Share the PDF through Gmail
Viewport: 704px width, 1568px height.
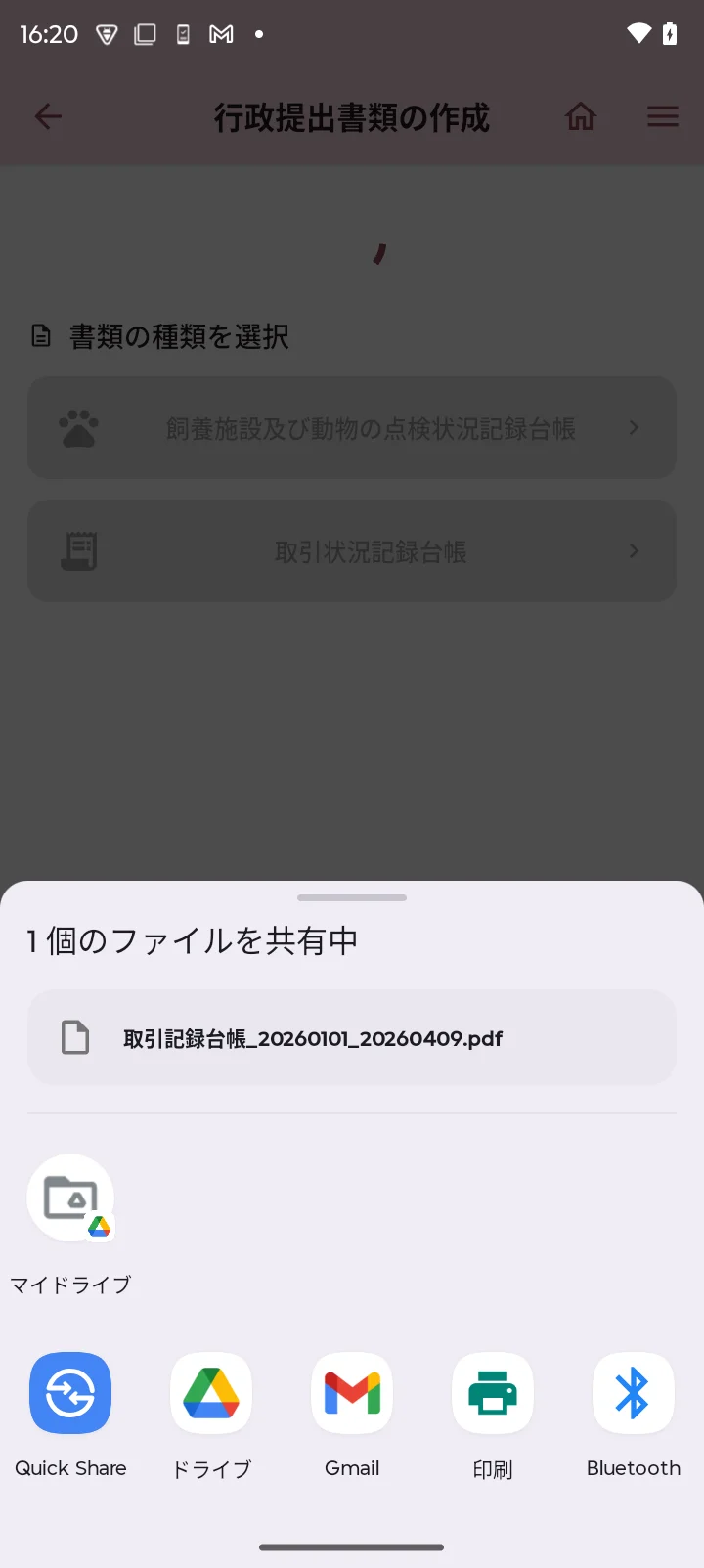coord(352,1393)
